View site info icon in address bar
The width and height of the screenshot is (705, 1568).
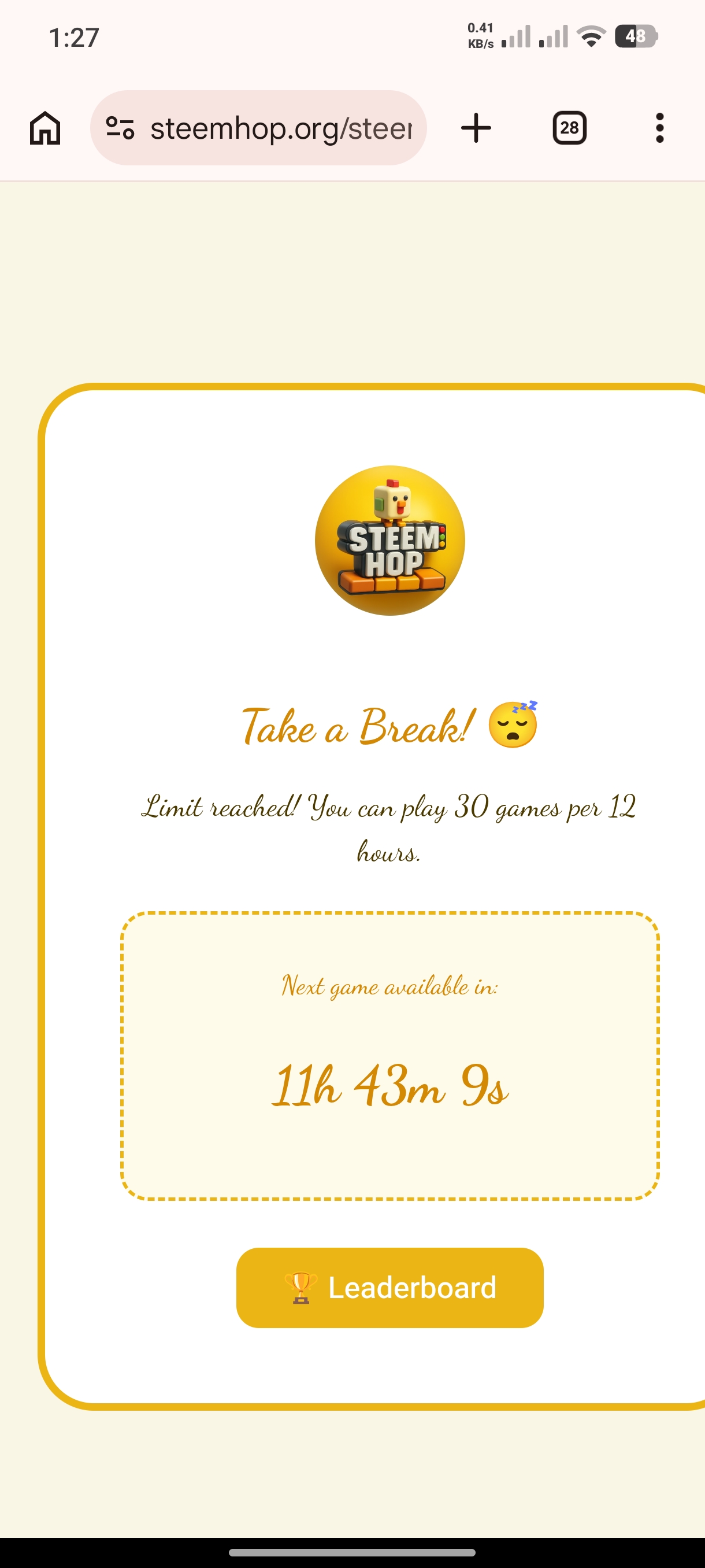click(120, 128)
